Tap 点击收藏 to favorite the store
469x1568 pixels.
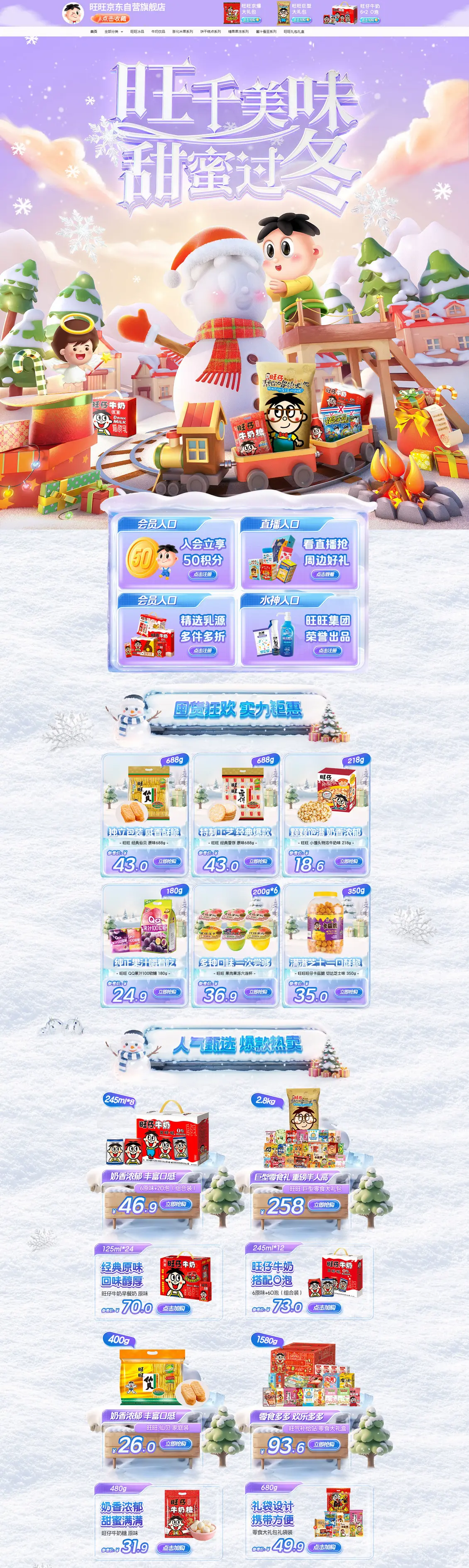(x=111, y=18)
